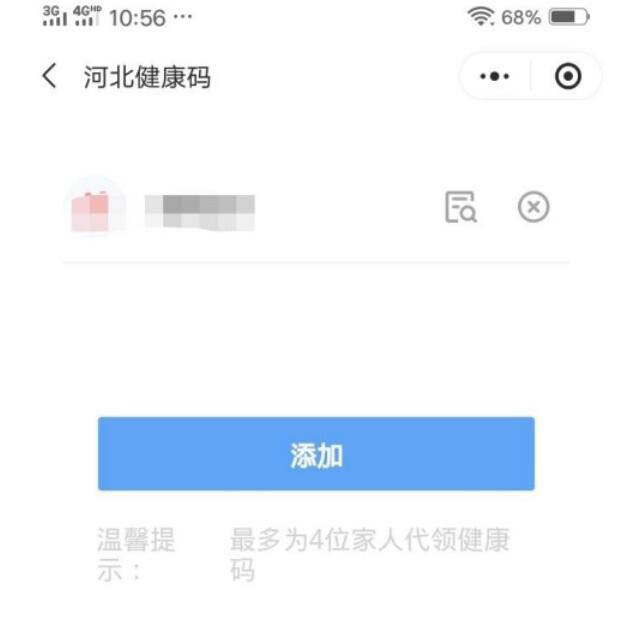634x621 pixels.
Task: Open the mini program more options menu
Action: coord(495,77)
